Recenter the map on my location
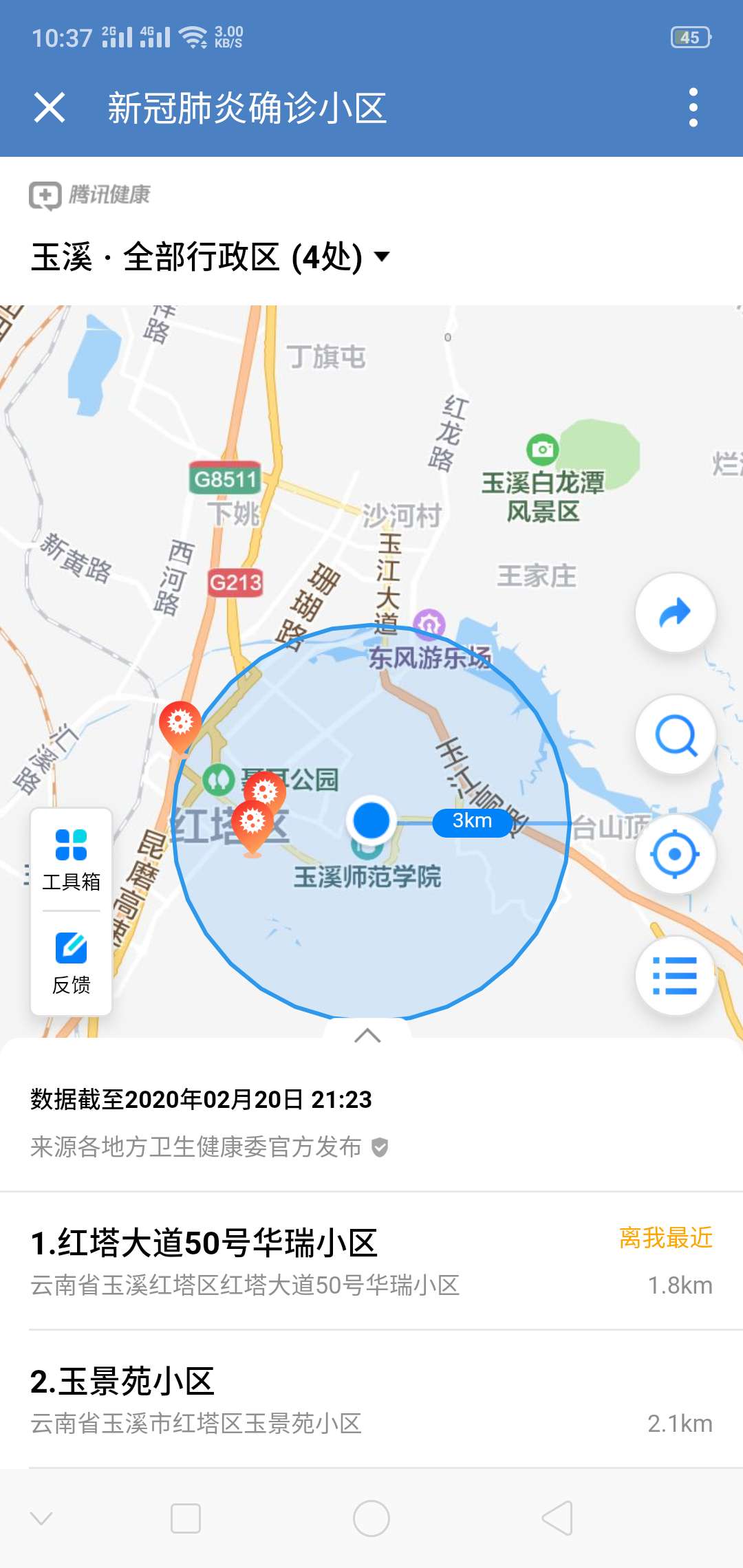The image size is (743, 1568). pos(675,854)
